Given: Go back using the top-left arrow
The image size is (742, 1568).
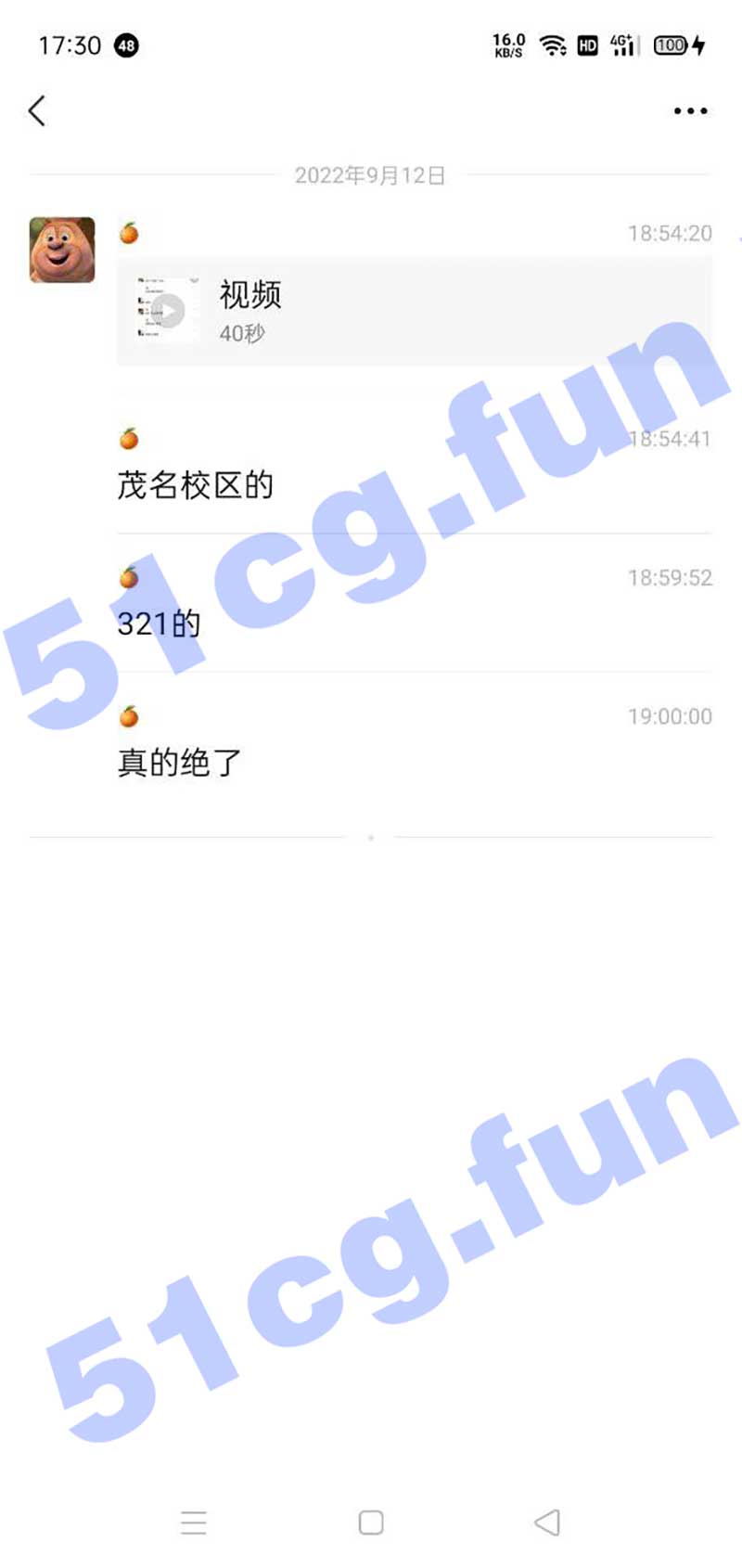Looking at the screenshot, I should (37, 111).
